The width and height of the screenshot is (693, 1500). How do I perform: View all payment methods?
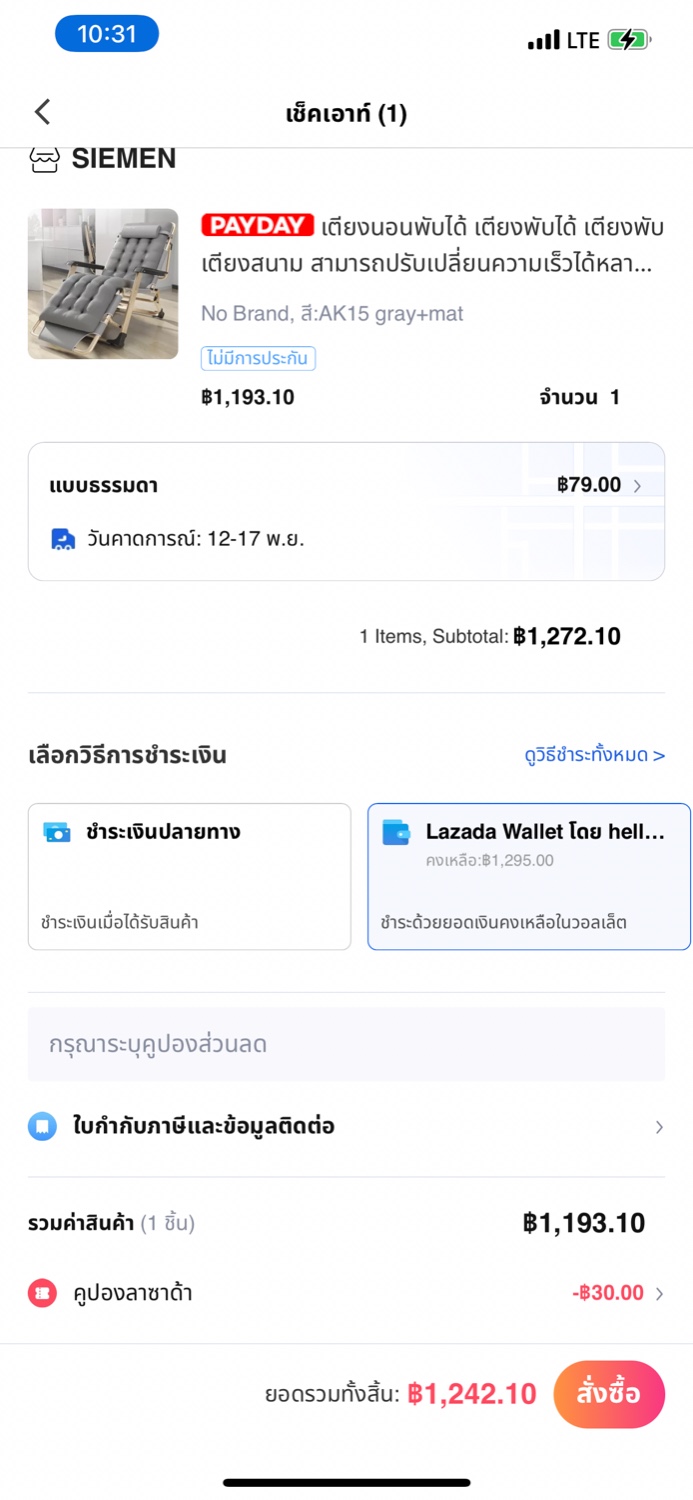[x=595, y=755]
